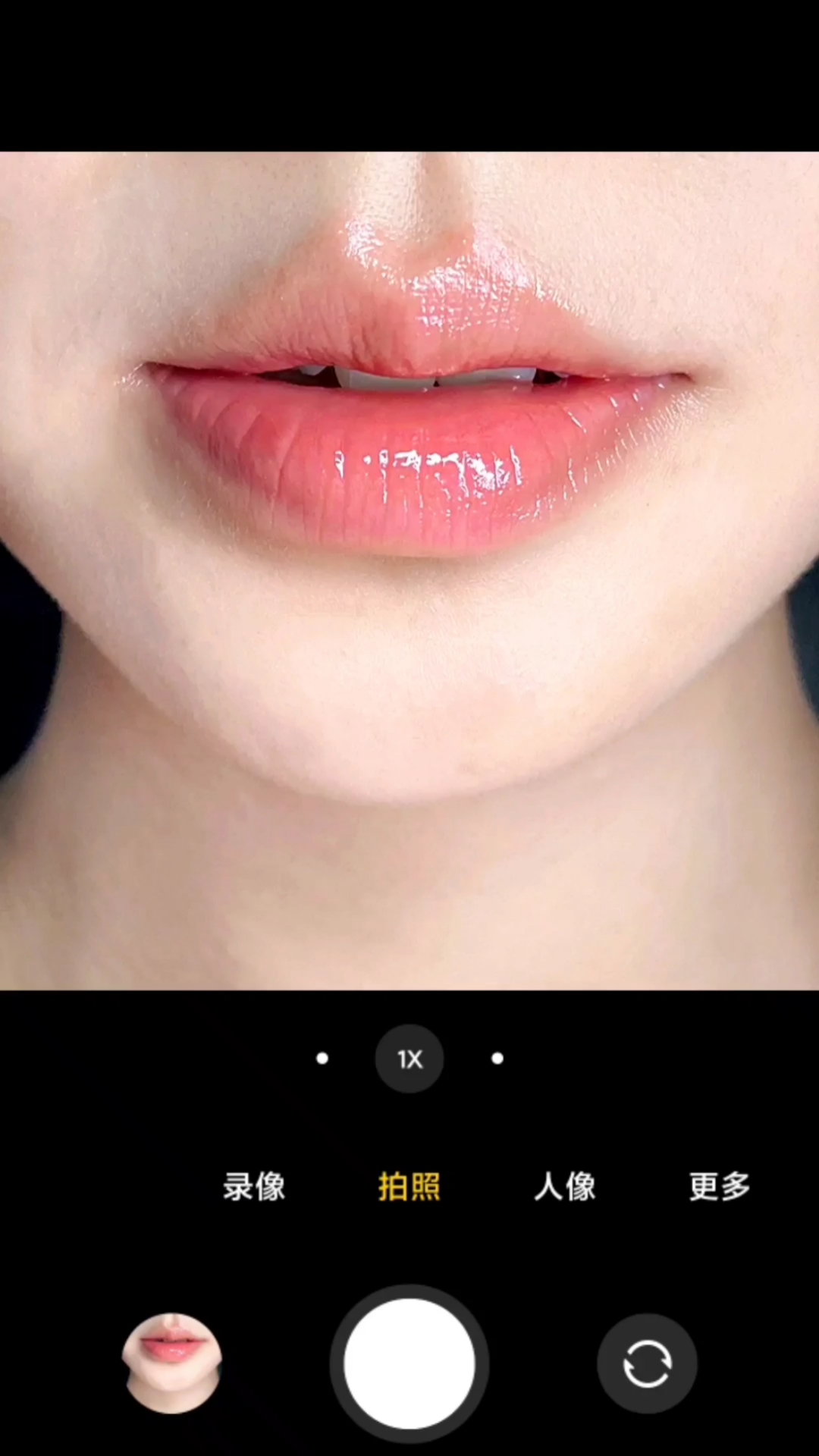Take a photo with the shutter button
The height and width of the screenshot is (1456, 819).
pos(409,1363)
